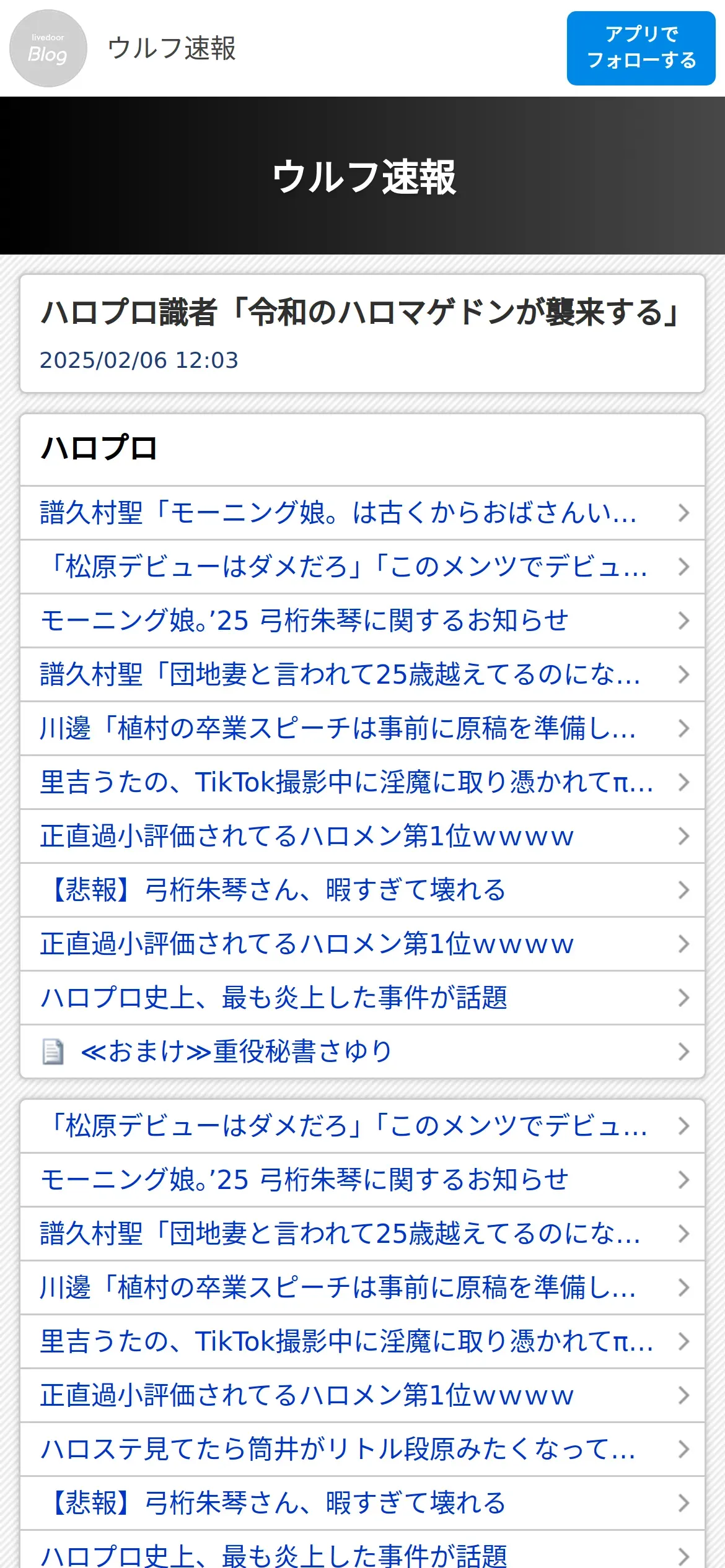Open the livedoor Blog home logo
Screen dimensions: 725x1568
tap(48, 48)
